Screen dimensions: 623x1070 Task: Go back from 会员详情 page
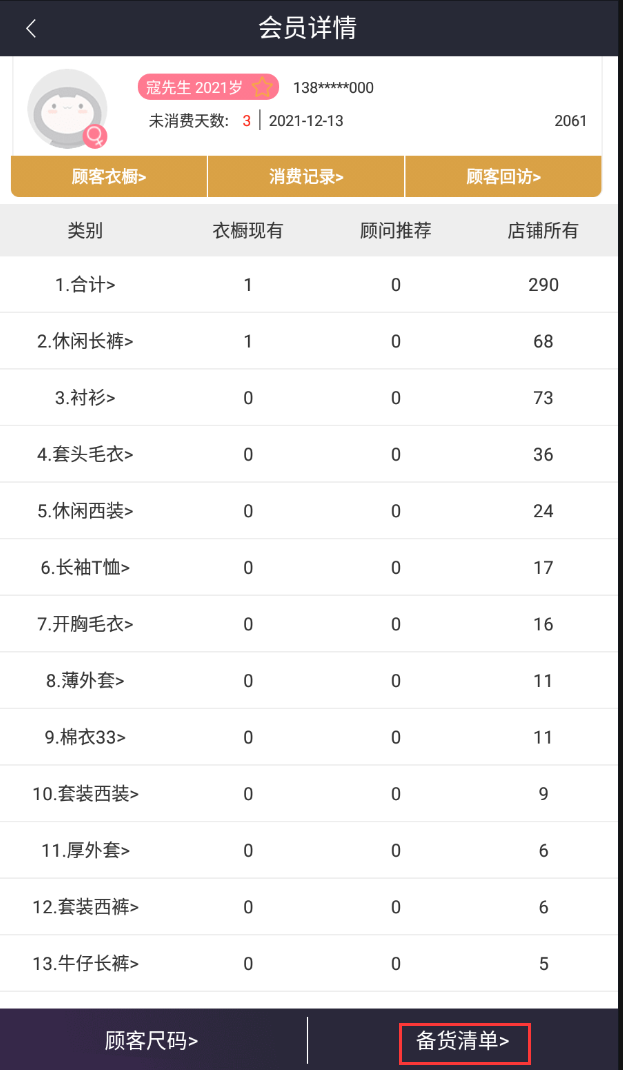click(x=31, y=28)
